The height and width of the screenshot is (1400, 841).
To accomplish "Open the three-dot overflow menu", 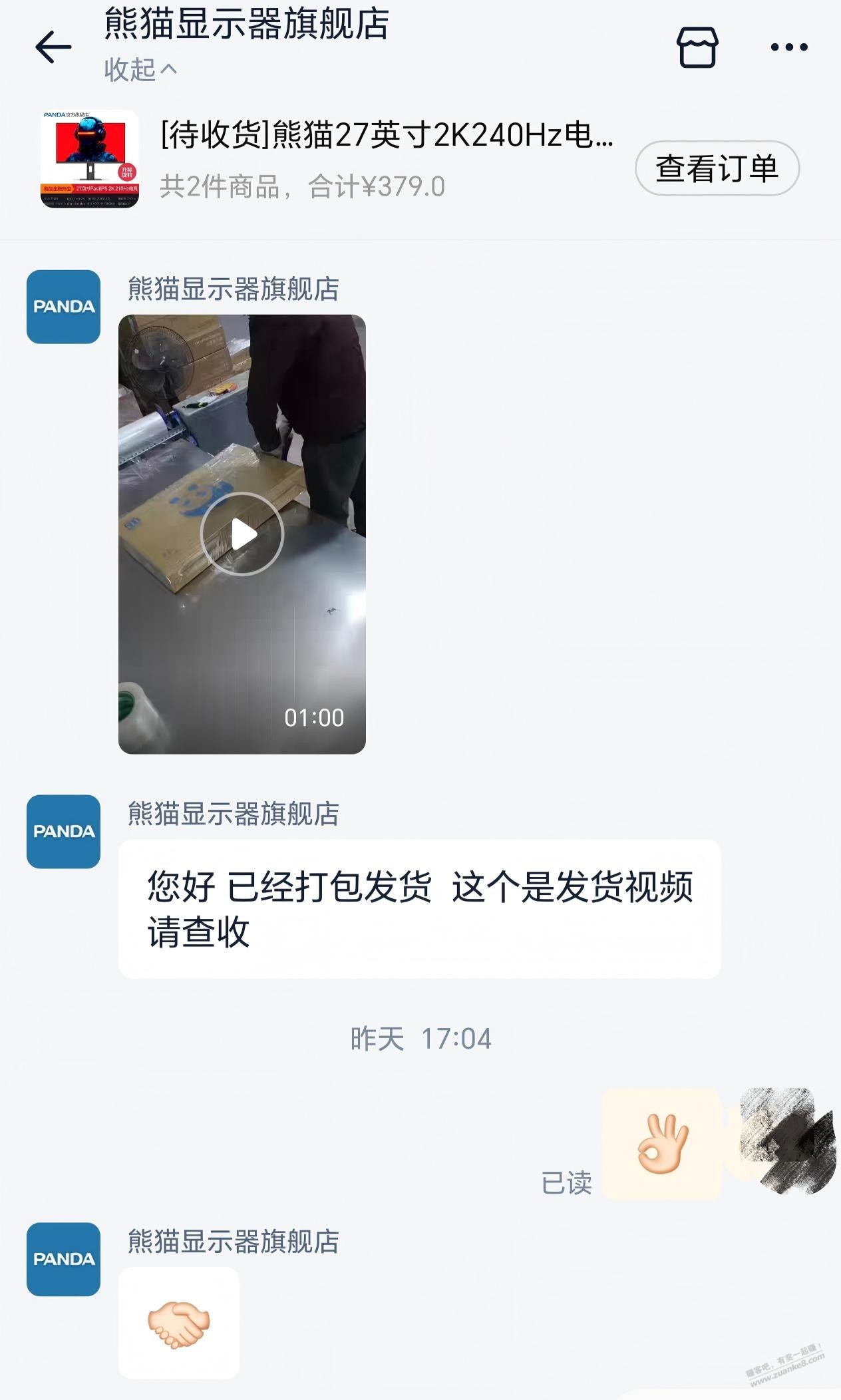I will click(789, 47).
